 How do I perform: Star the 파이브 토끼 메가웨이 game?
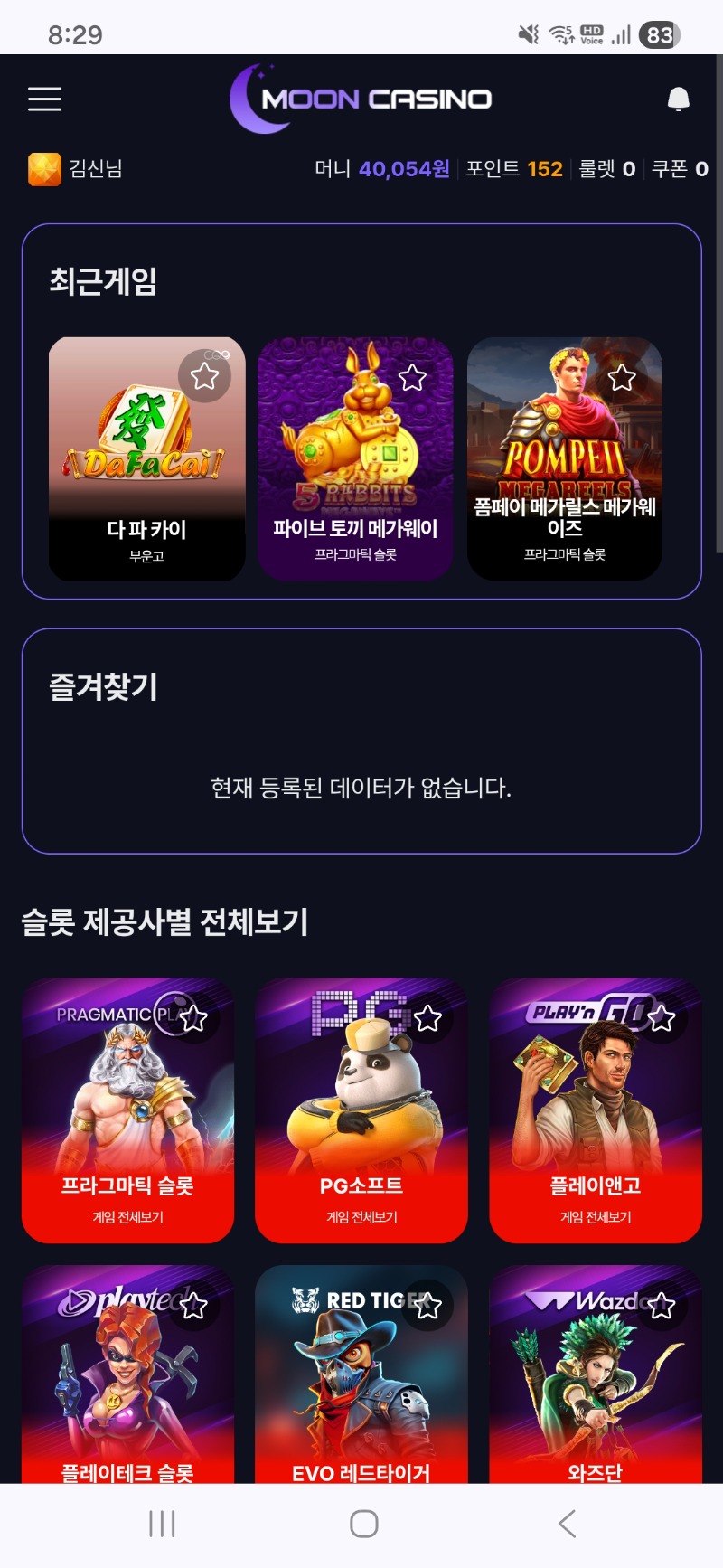point(413,377)
